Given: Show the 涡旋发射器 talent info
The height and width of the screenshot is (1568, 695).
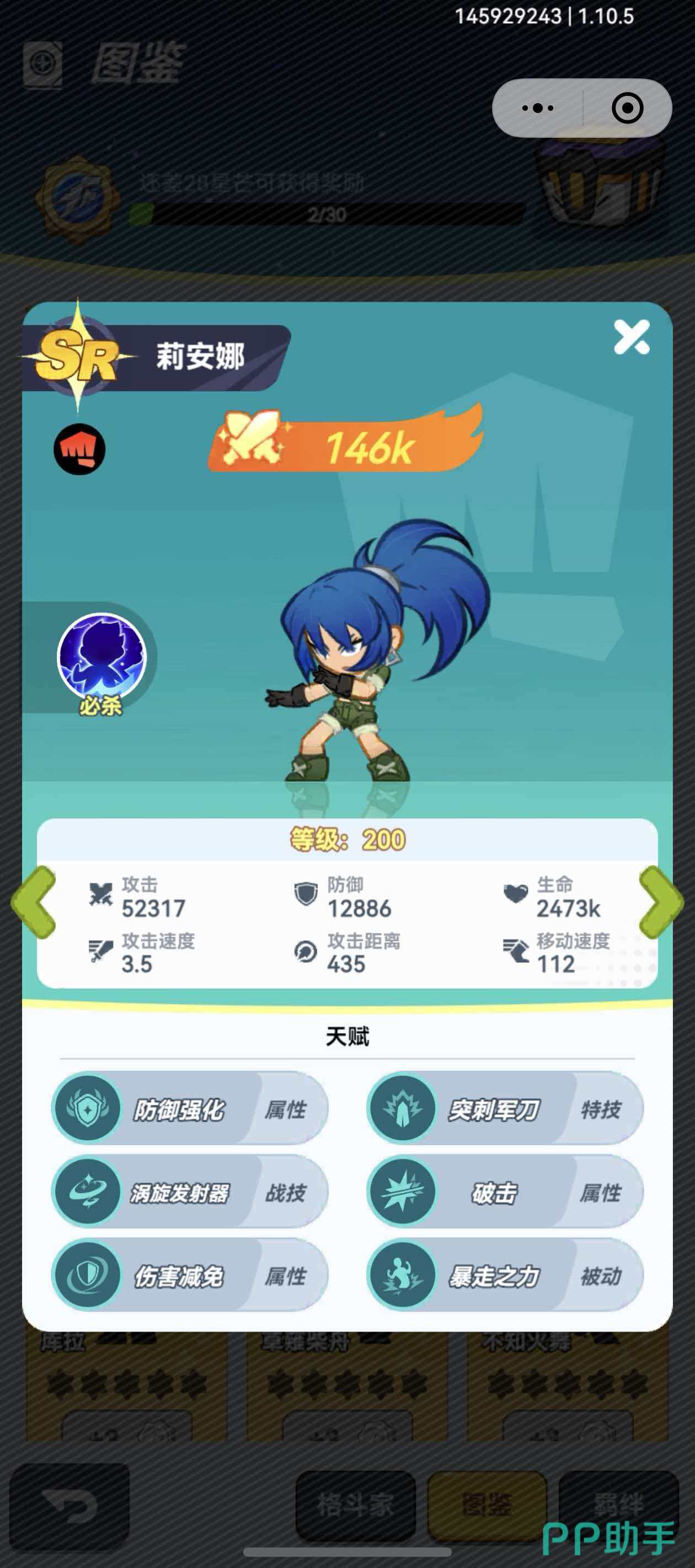Looking at the screenshot, I should (189, 1192).
